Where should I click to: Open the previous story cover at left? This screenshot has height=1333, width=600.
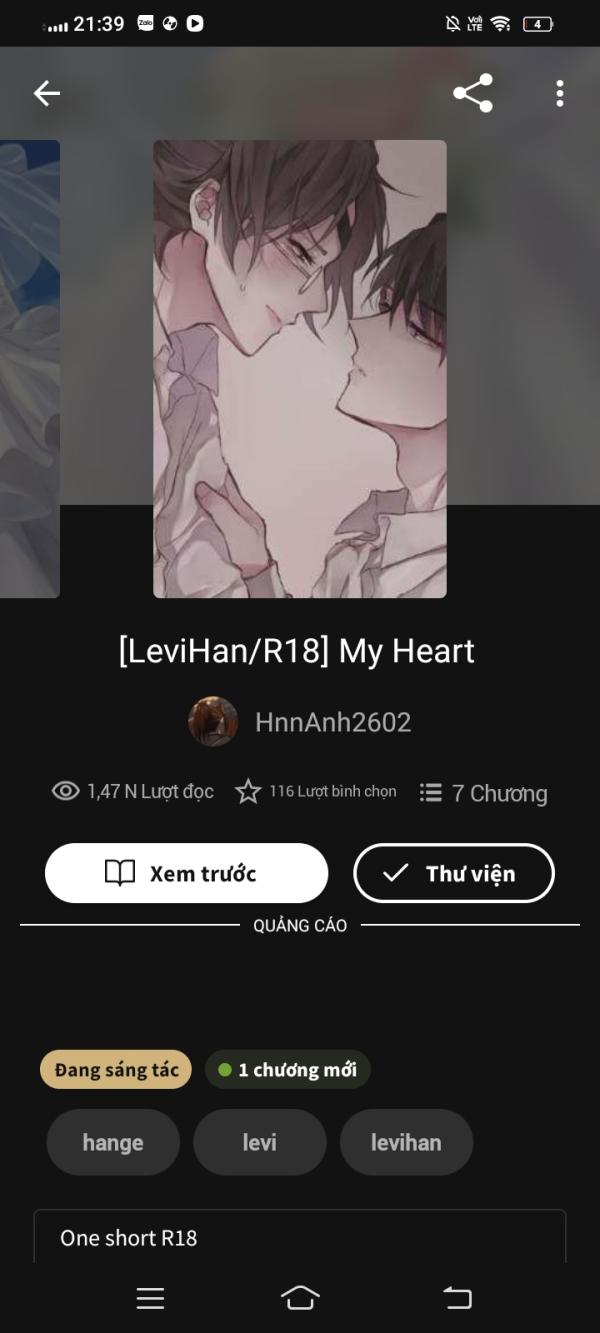click(x=29, y=369)
